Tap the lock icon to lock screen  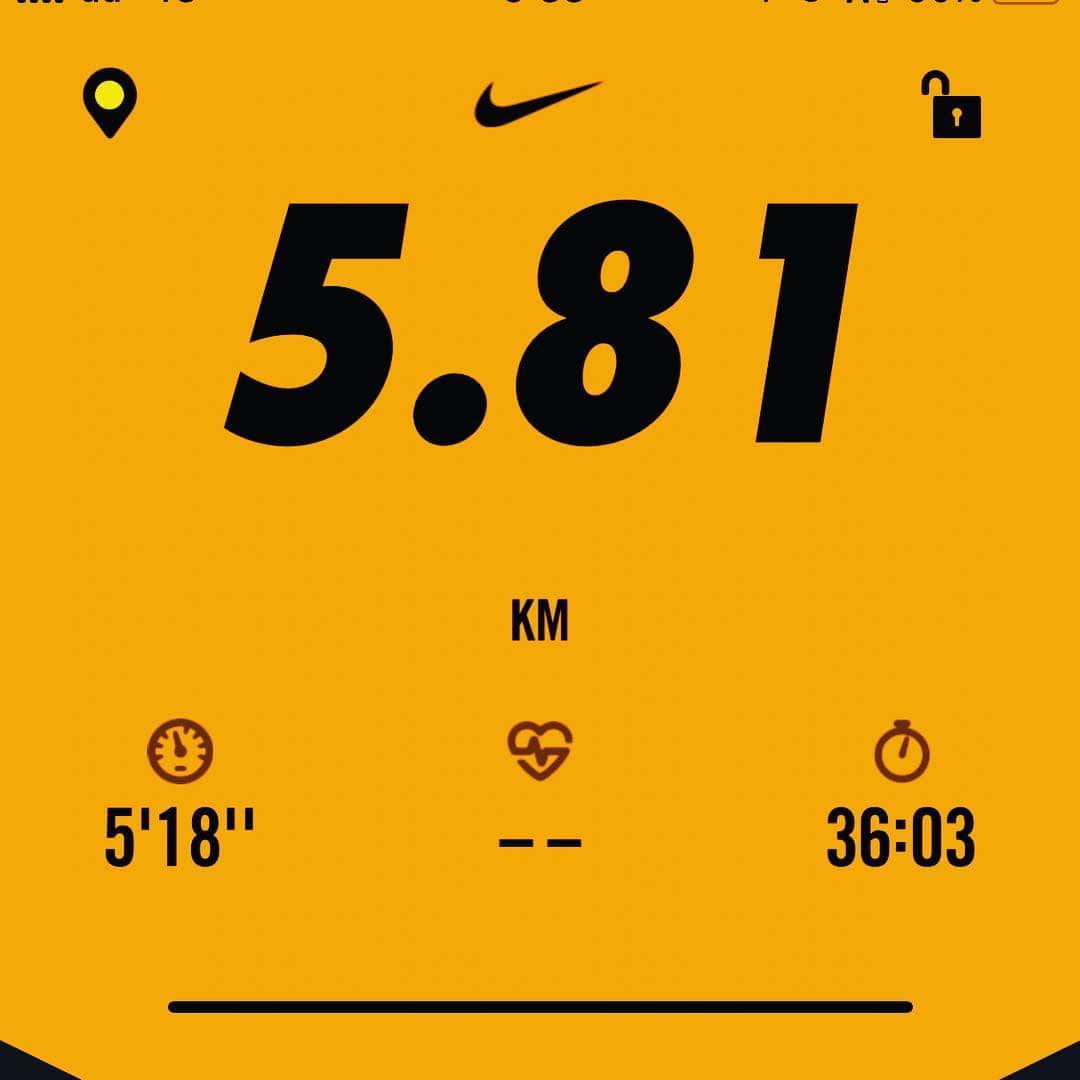(x=953, y=106)
